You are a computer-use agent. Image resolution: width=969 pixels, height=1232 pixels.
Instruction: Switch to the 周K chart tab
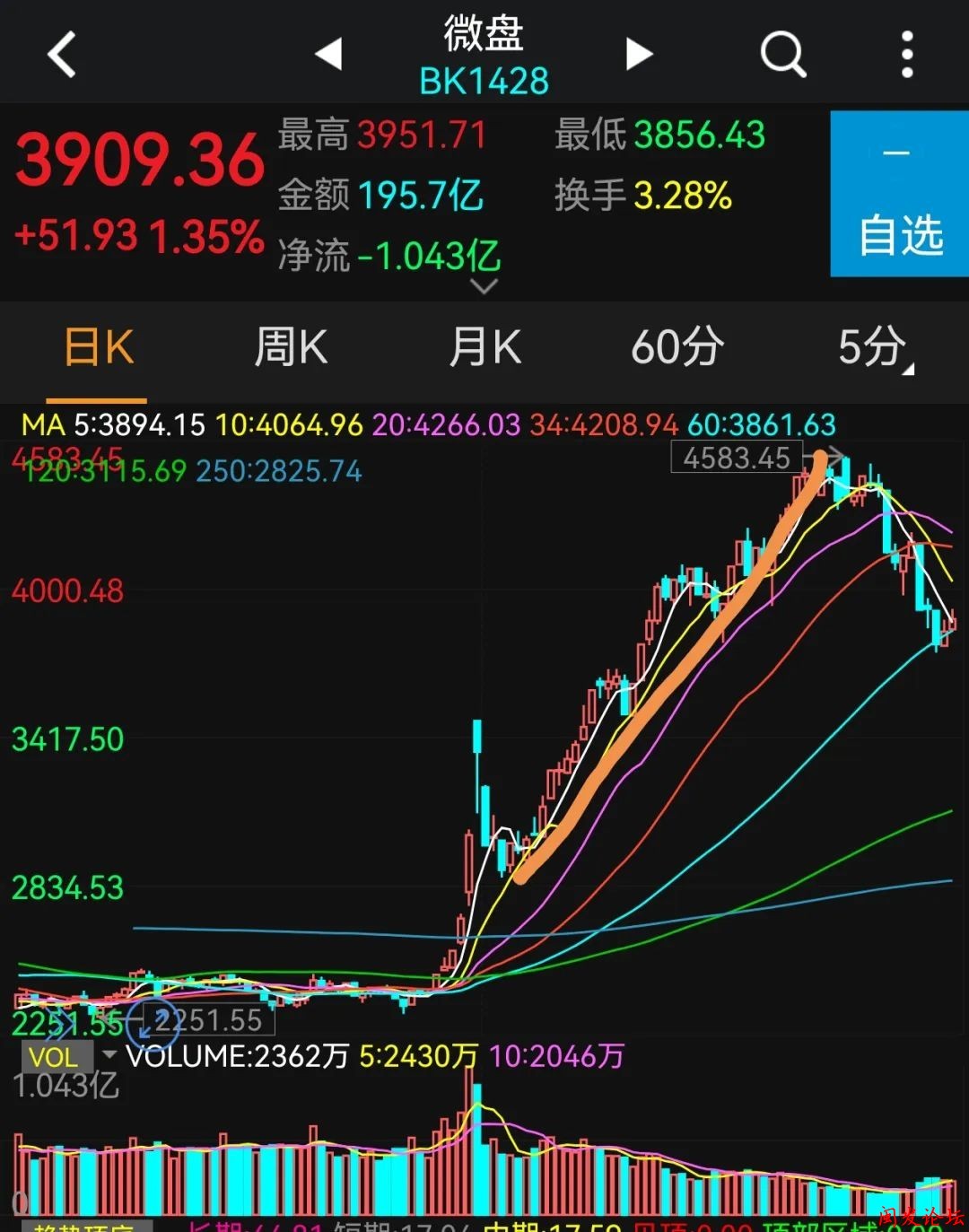291,348
